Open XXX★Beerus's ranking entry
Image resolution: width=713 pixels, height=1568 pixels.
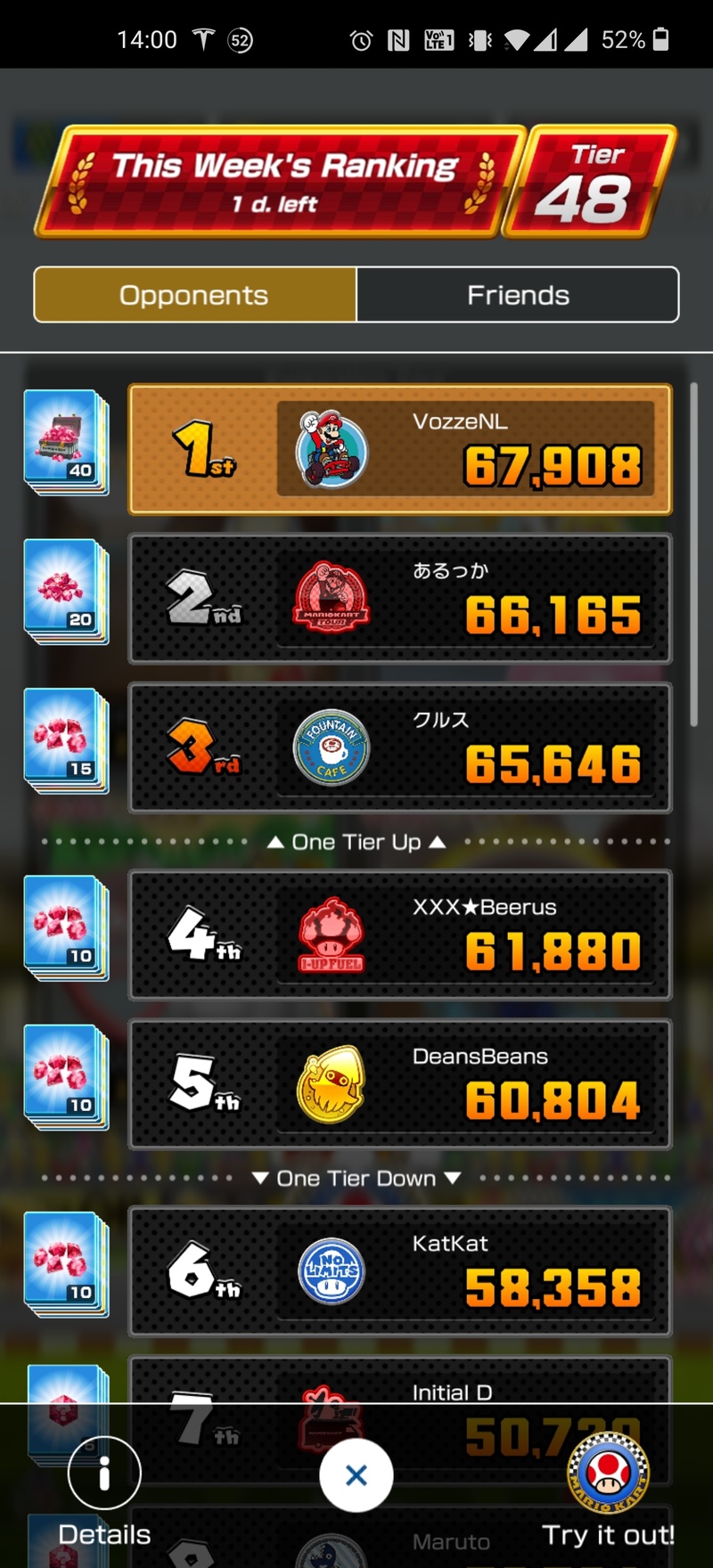(399, 935)
